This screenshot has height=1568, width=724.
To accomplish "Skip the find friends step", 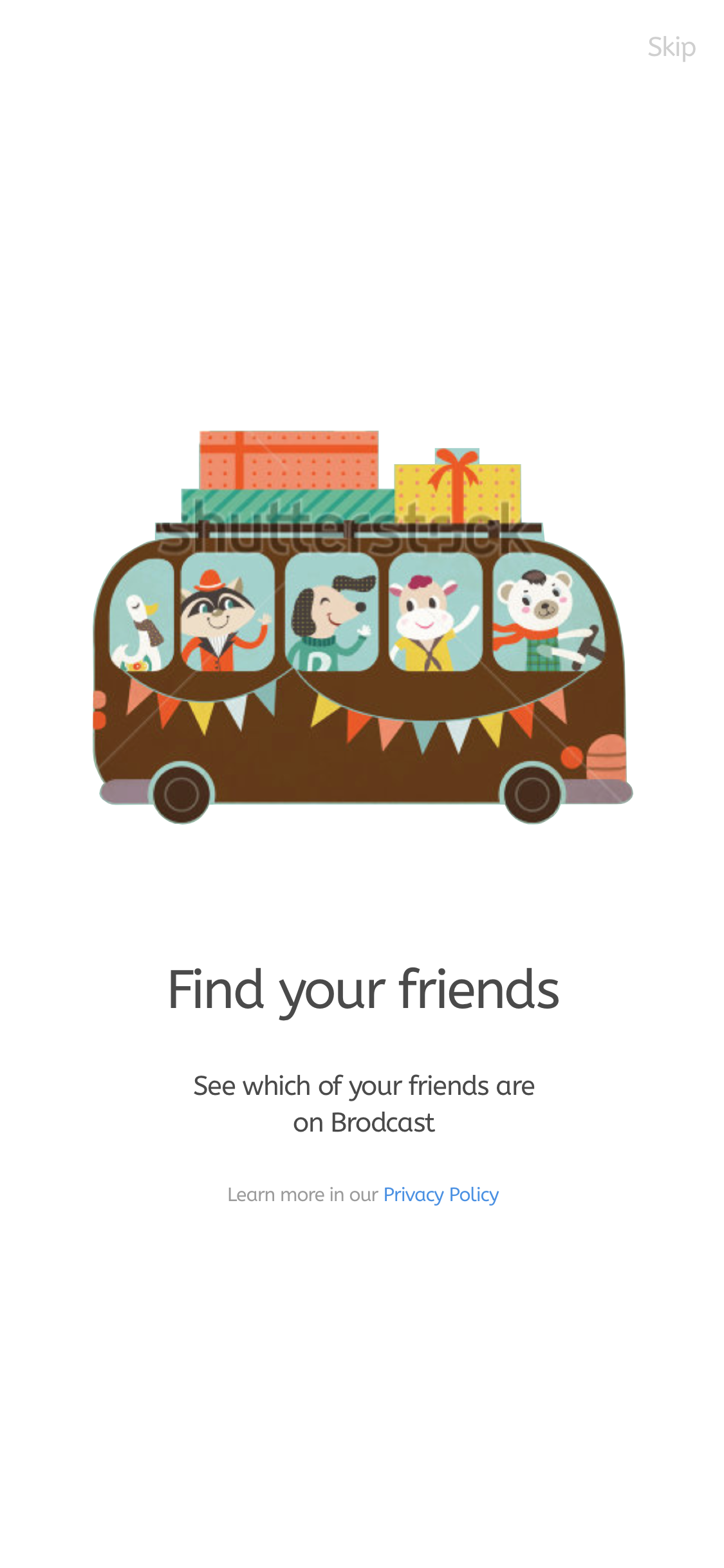I will [x=671, y=48].
